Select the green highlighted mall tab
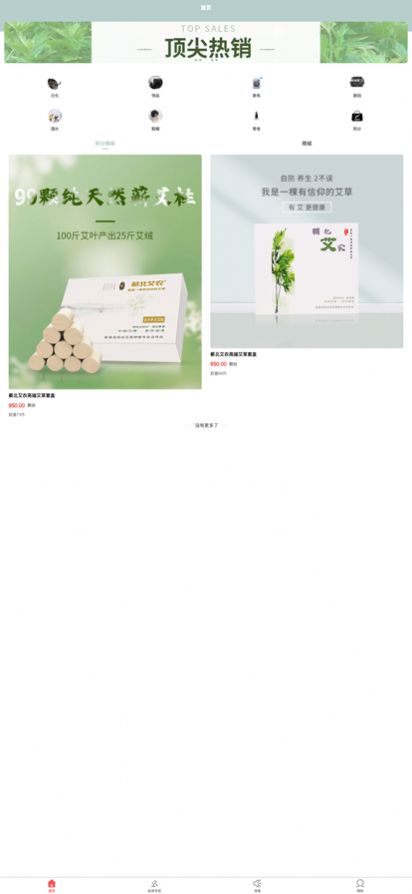This screenshot has height=894, width=412. [105, 143]
